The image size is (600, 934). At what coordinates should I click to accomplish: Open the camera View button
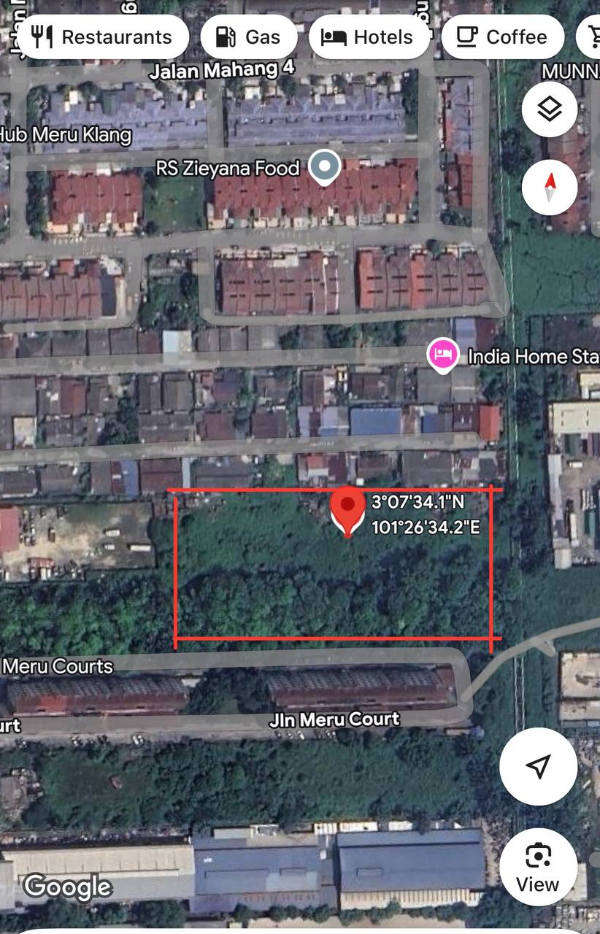[x=538, y=866]
